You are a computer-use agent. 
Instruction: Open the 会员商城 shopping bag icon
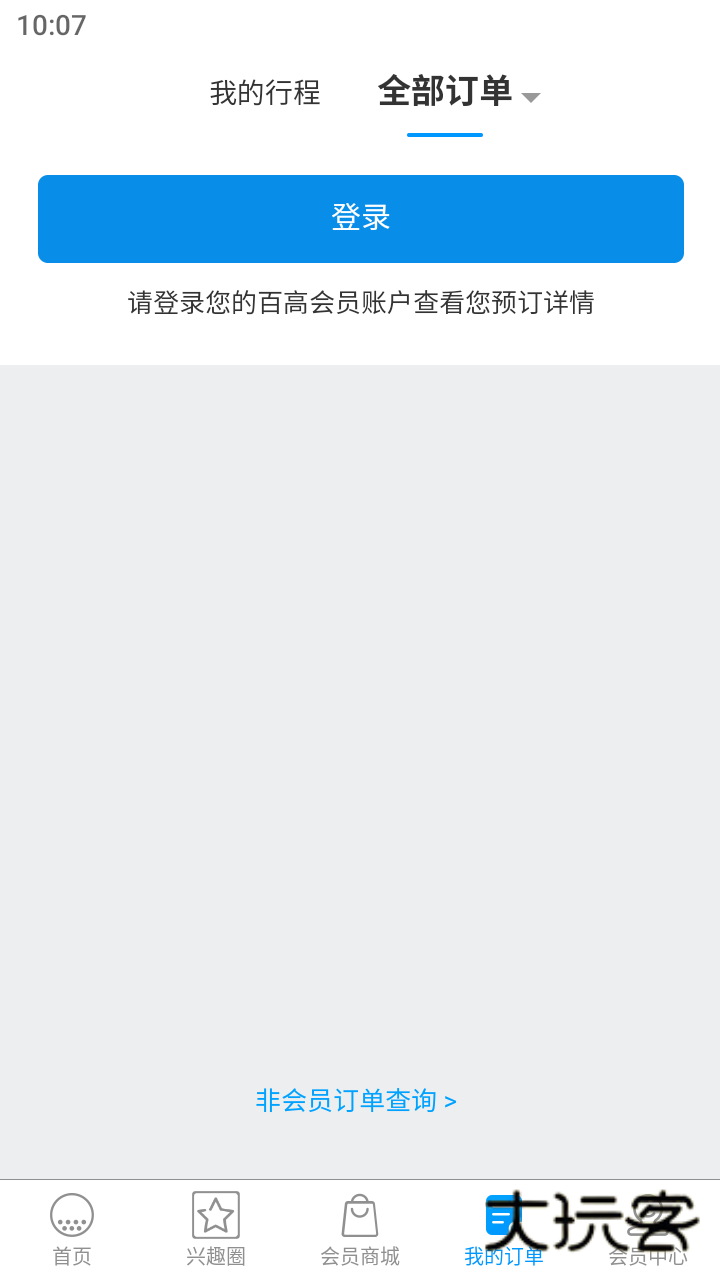(x=359, y=1214)
